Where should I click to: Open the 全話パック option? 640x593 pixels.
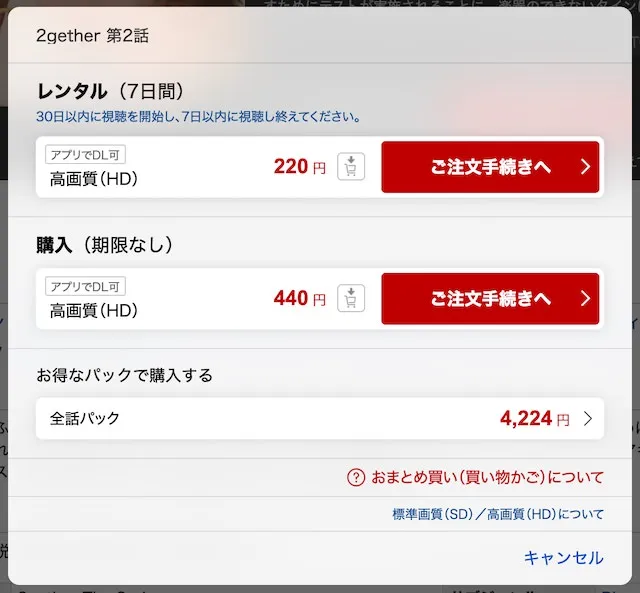coord(320,418)
